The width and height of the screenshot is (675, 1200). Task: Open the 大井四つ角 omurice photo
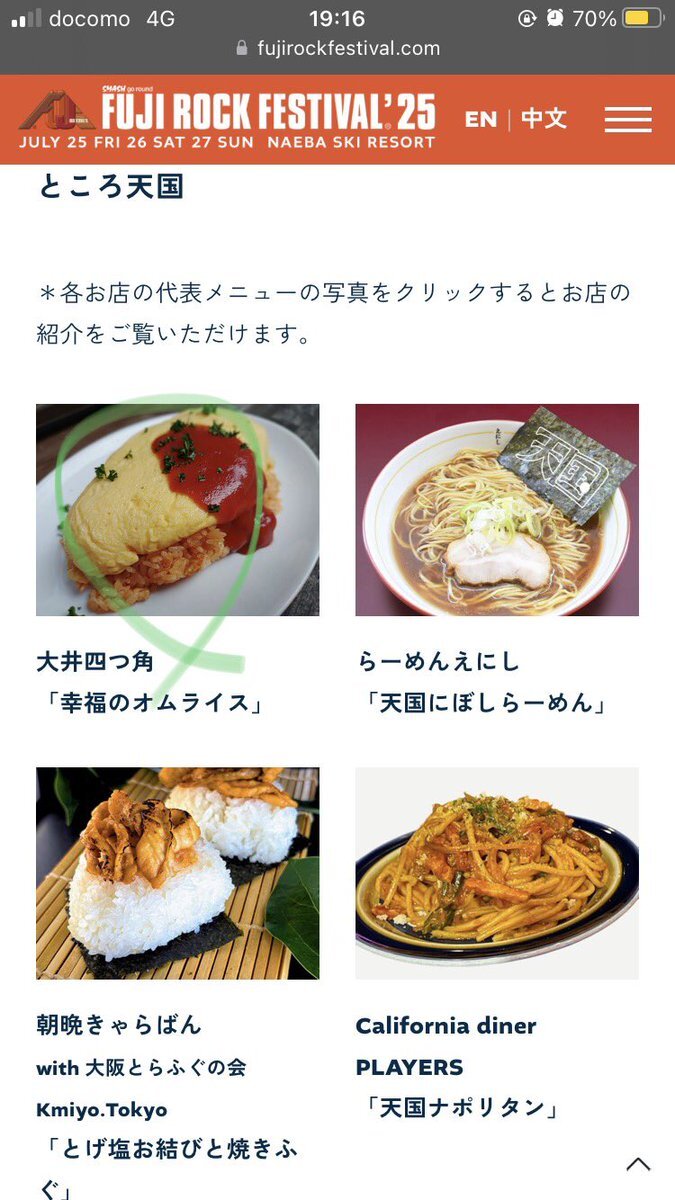[x=178, y=510]
